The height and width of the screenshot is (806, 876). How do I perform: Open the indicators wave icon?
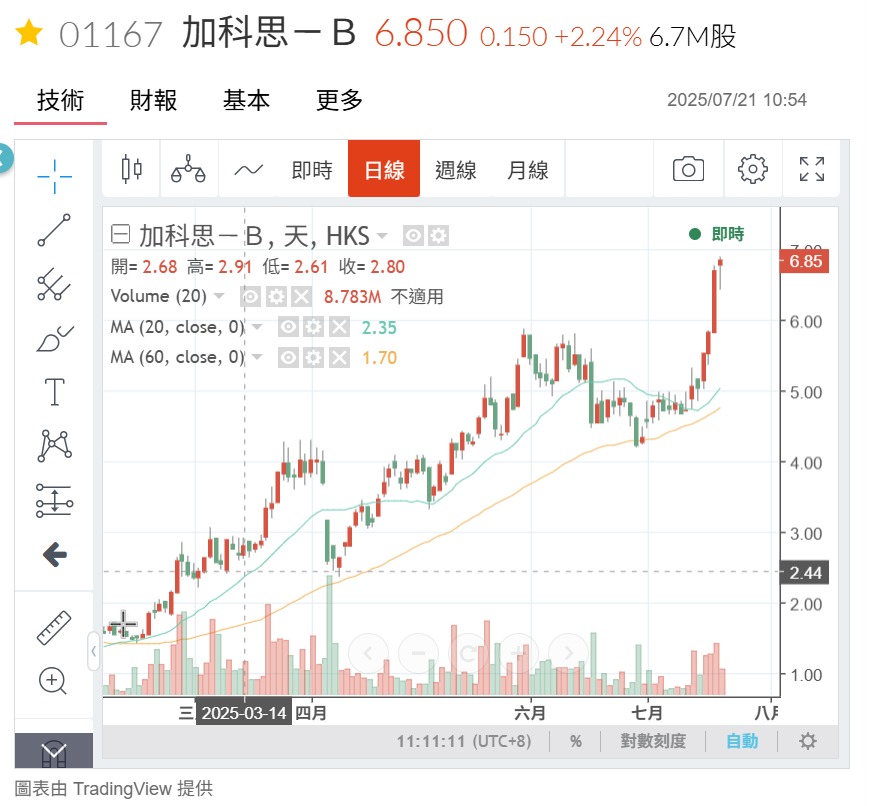pos(248,169)
